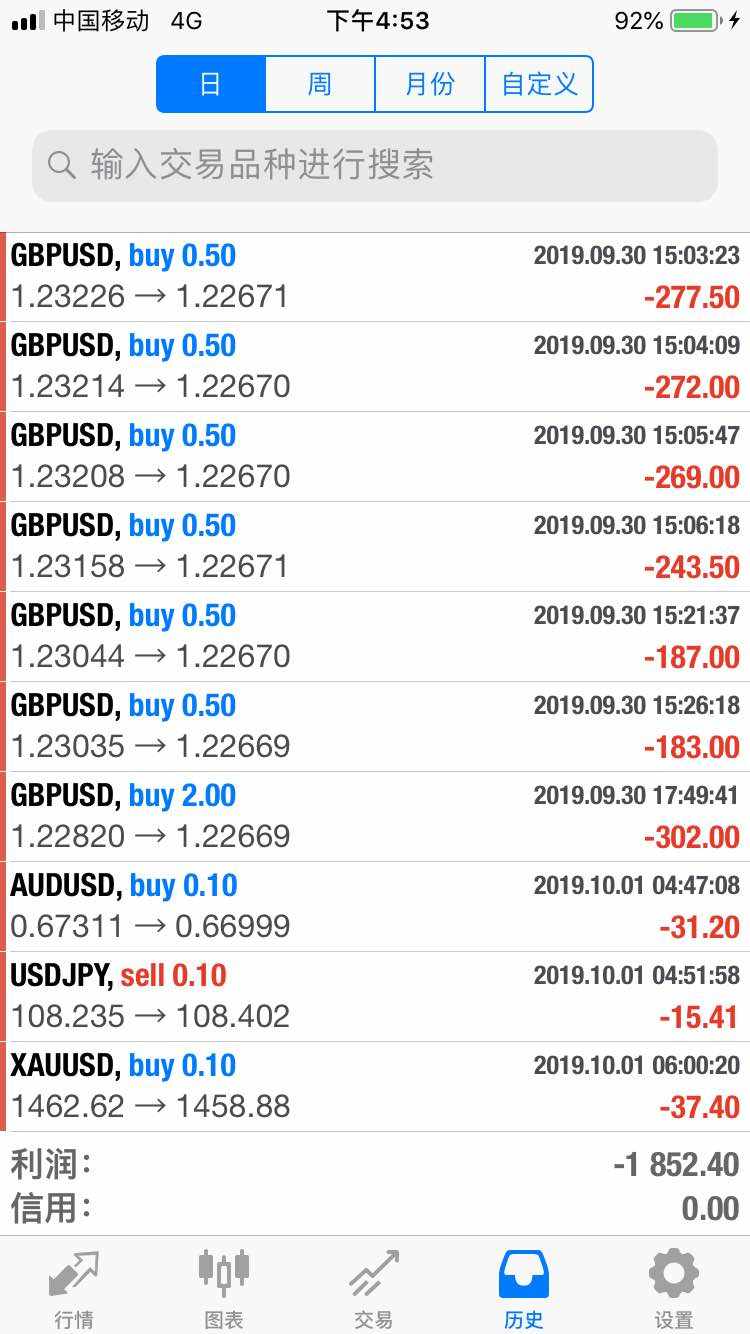Go to the 行情 quotes tab

[x=74, y=1288]
